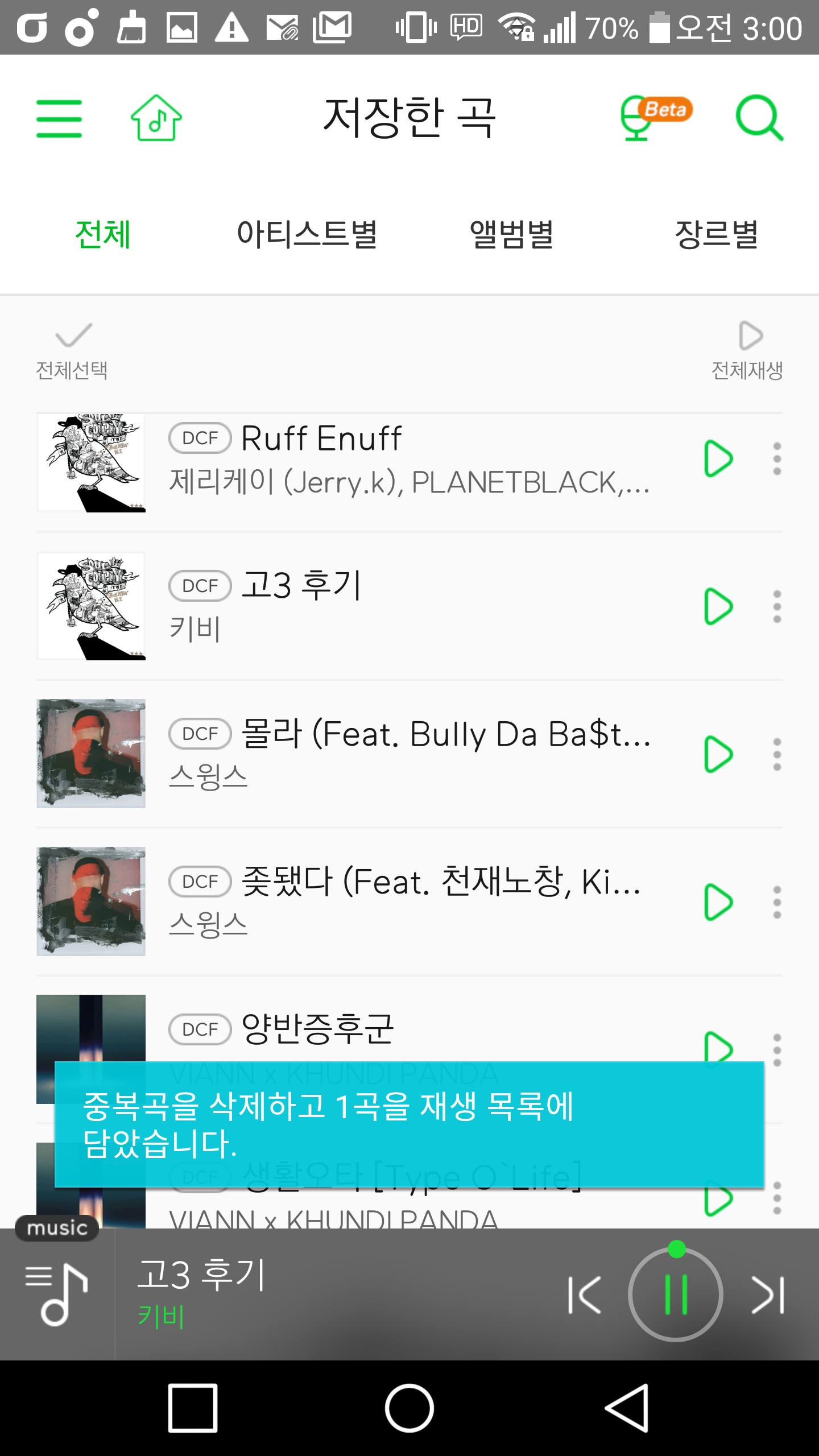Screen dimensions: 819x1456
Task: Open more options for Ruff Enuff
Action: click(x=777, y=458)
